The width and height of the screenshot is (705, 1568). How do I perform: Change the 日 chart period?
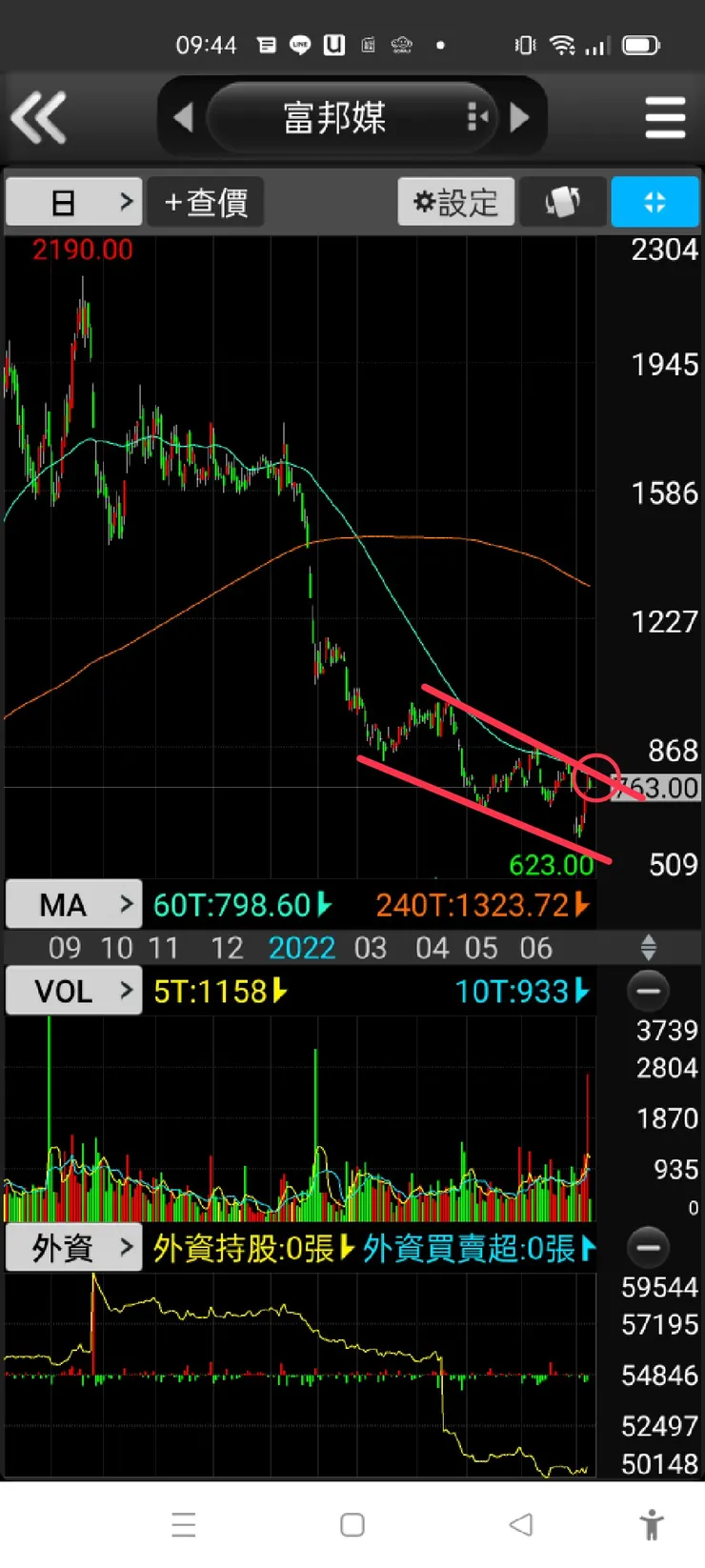point(74,202)
